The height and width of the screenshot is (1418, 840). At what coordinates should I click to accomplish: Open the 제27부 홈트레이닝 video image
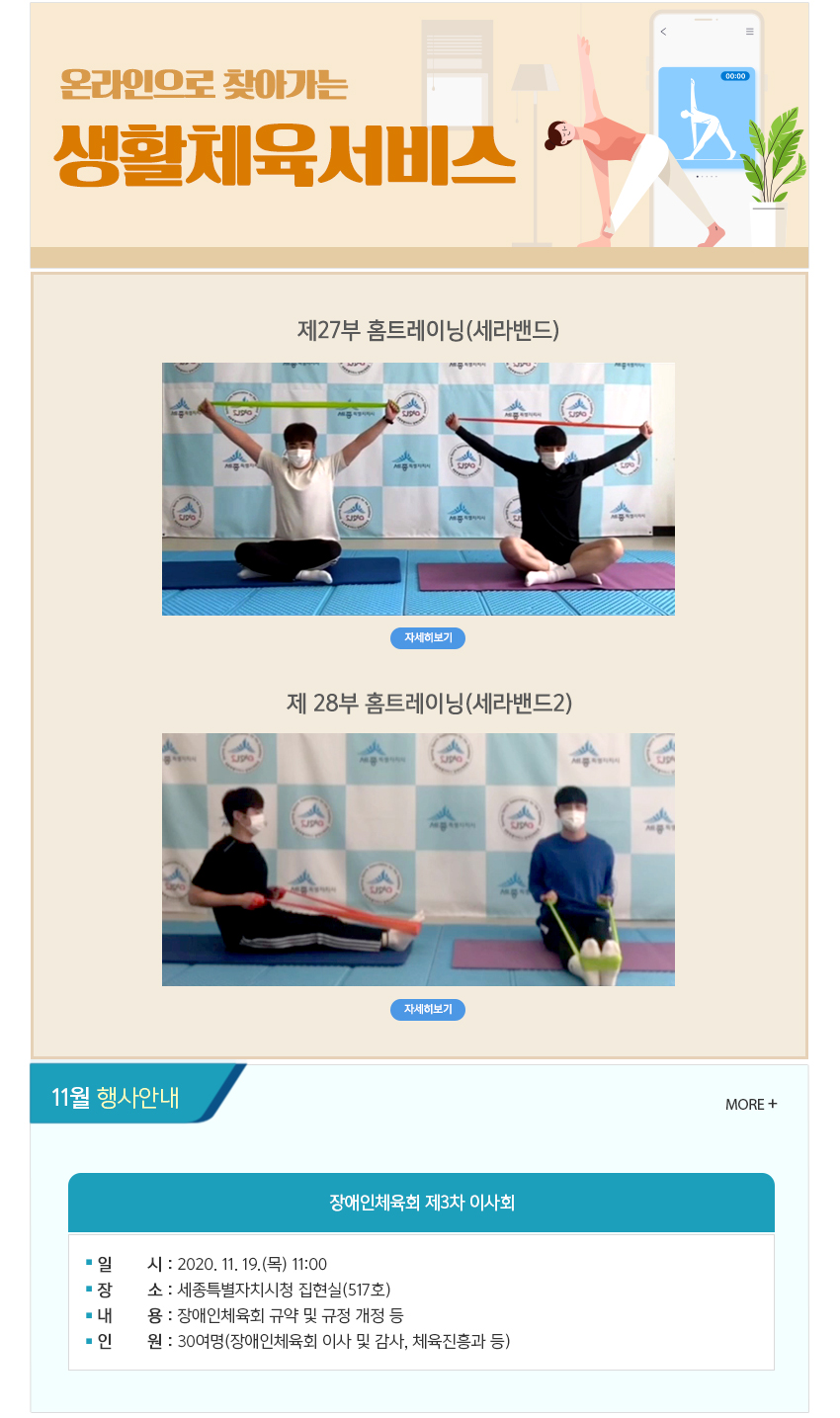click(418, 488)
